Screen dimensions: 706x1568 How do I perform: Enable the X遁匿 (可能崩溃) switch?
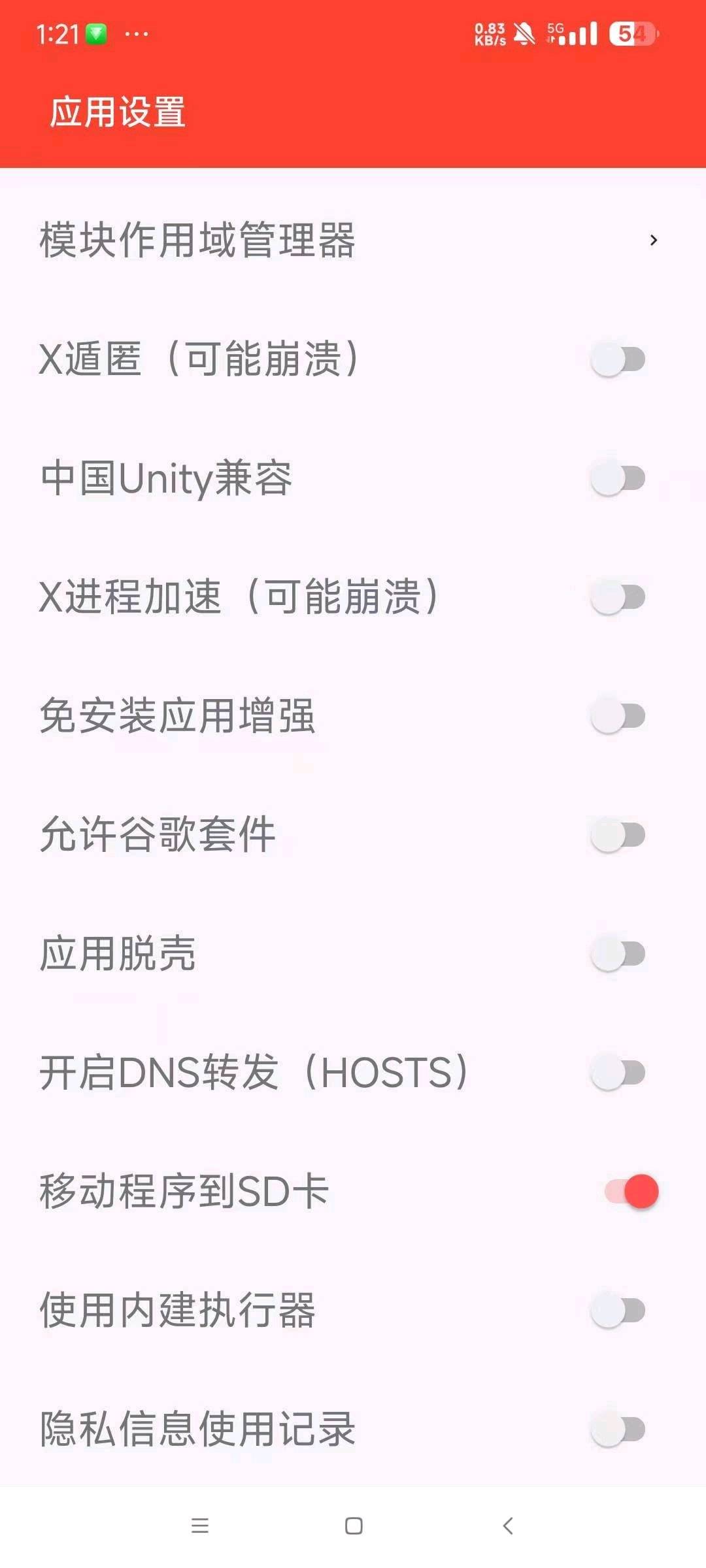point(618,359)
